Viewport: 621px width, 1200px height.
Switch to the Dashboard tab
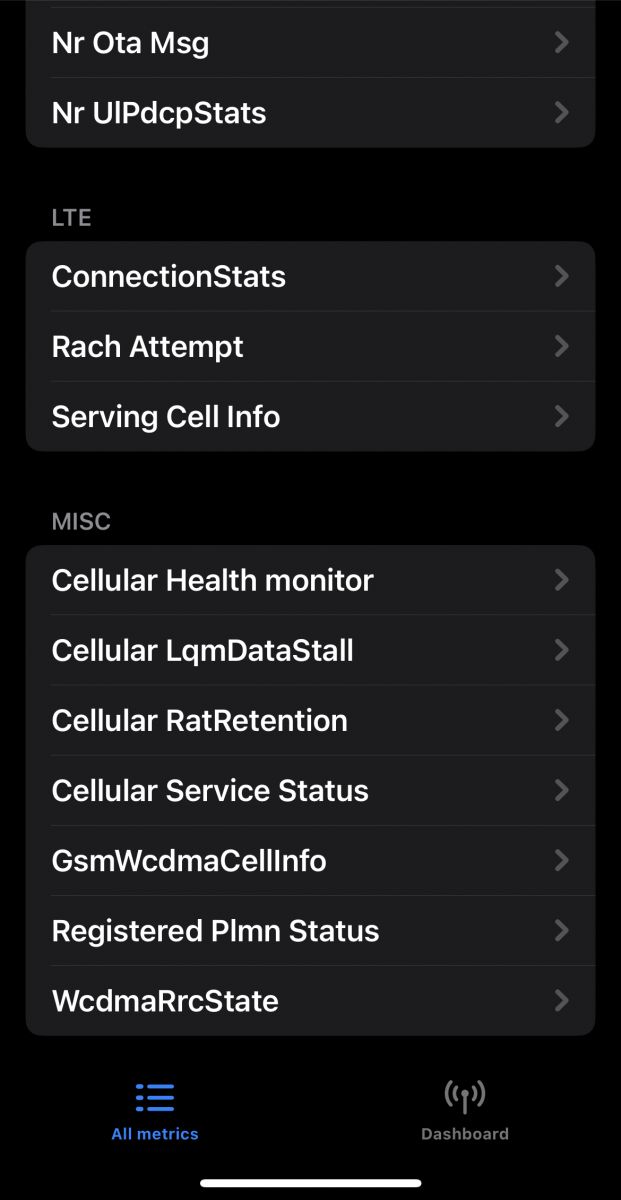(x=465, y=1110)
